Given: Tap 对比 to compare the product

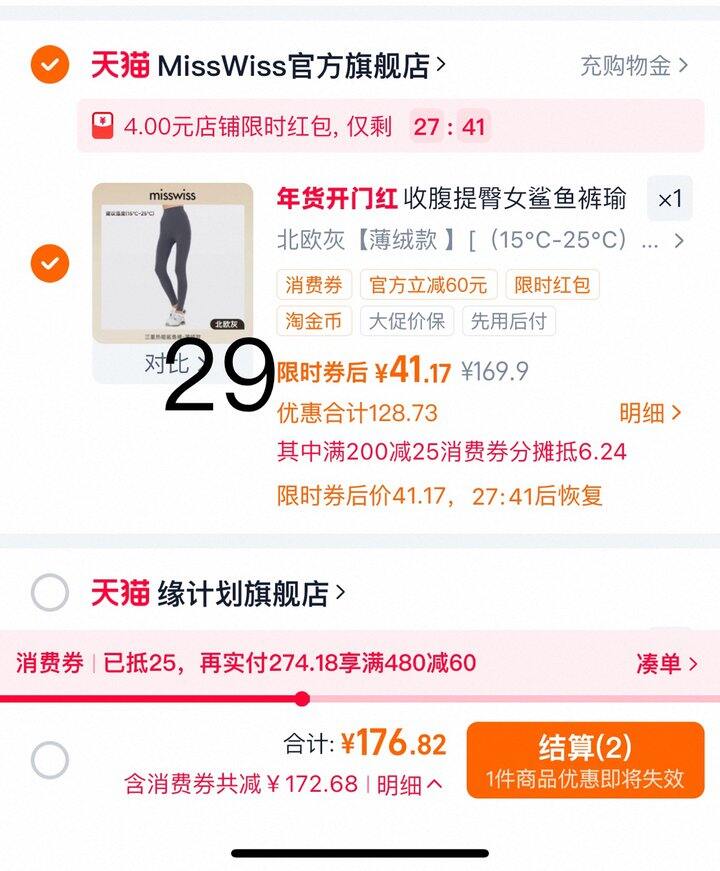Looking at the screenshot, I should (172, 364).
